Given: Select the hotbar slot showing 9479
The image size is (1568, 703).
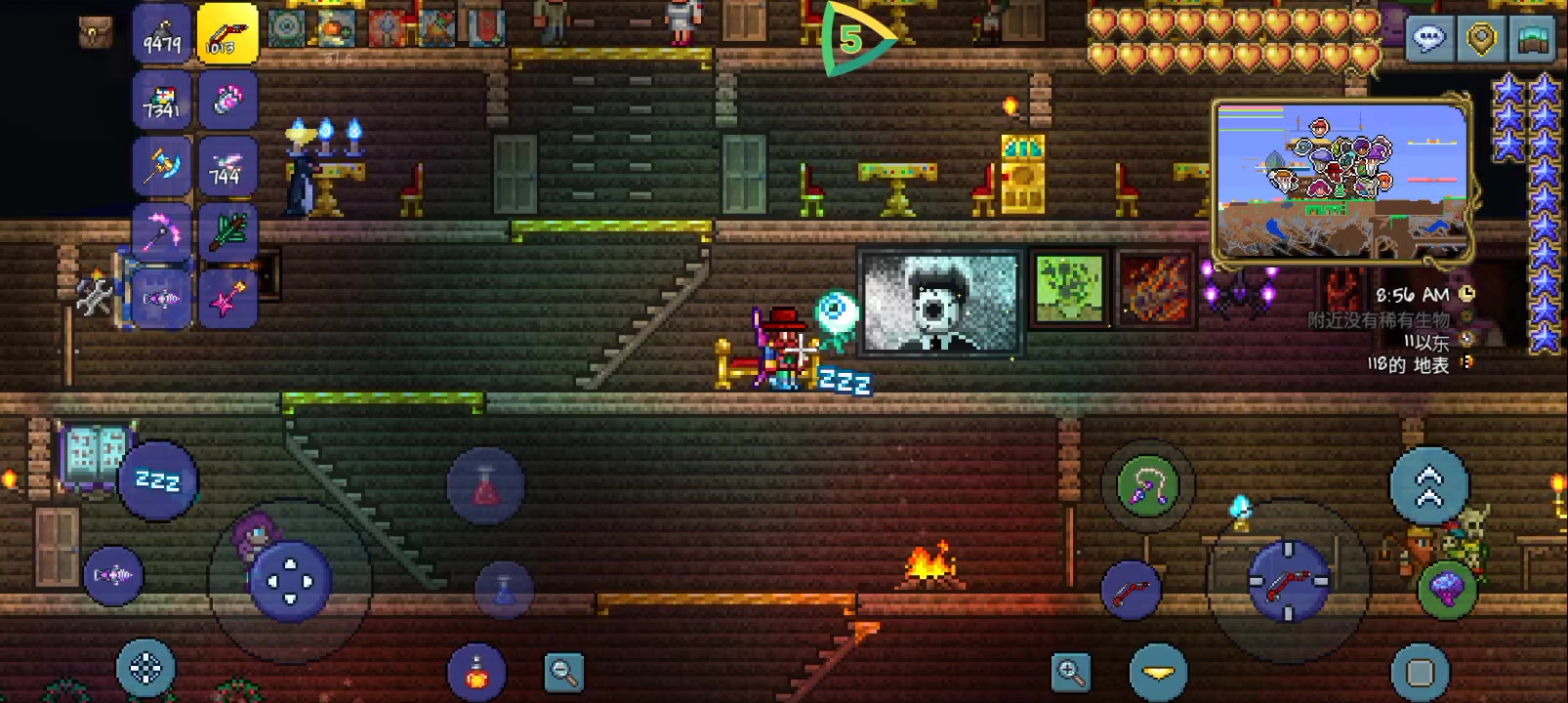Looking at the screenshot, I should coord(162,34).
